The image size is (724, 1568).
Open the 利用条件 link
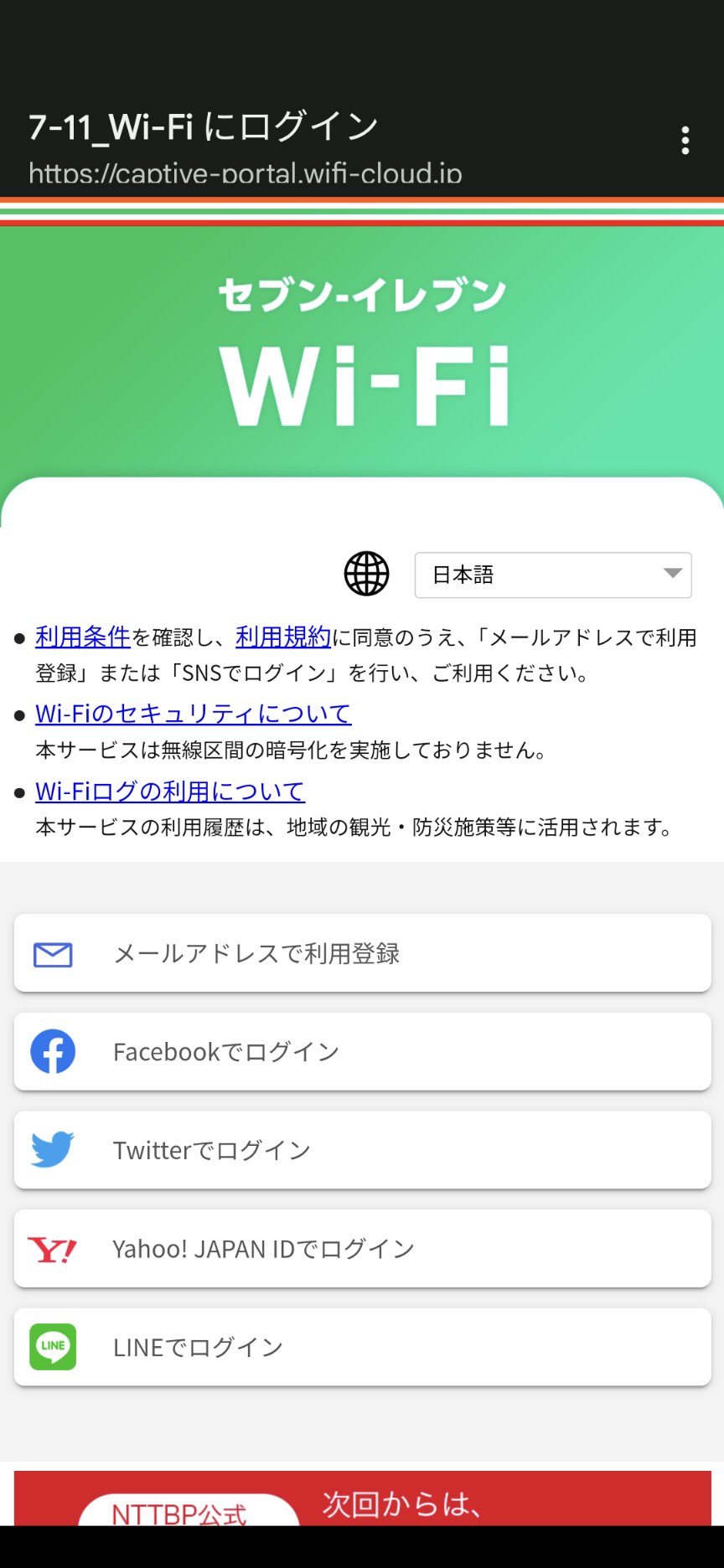(83, 637)
